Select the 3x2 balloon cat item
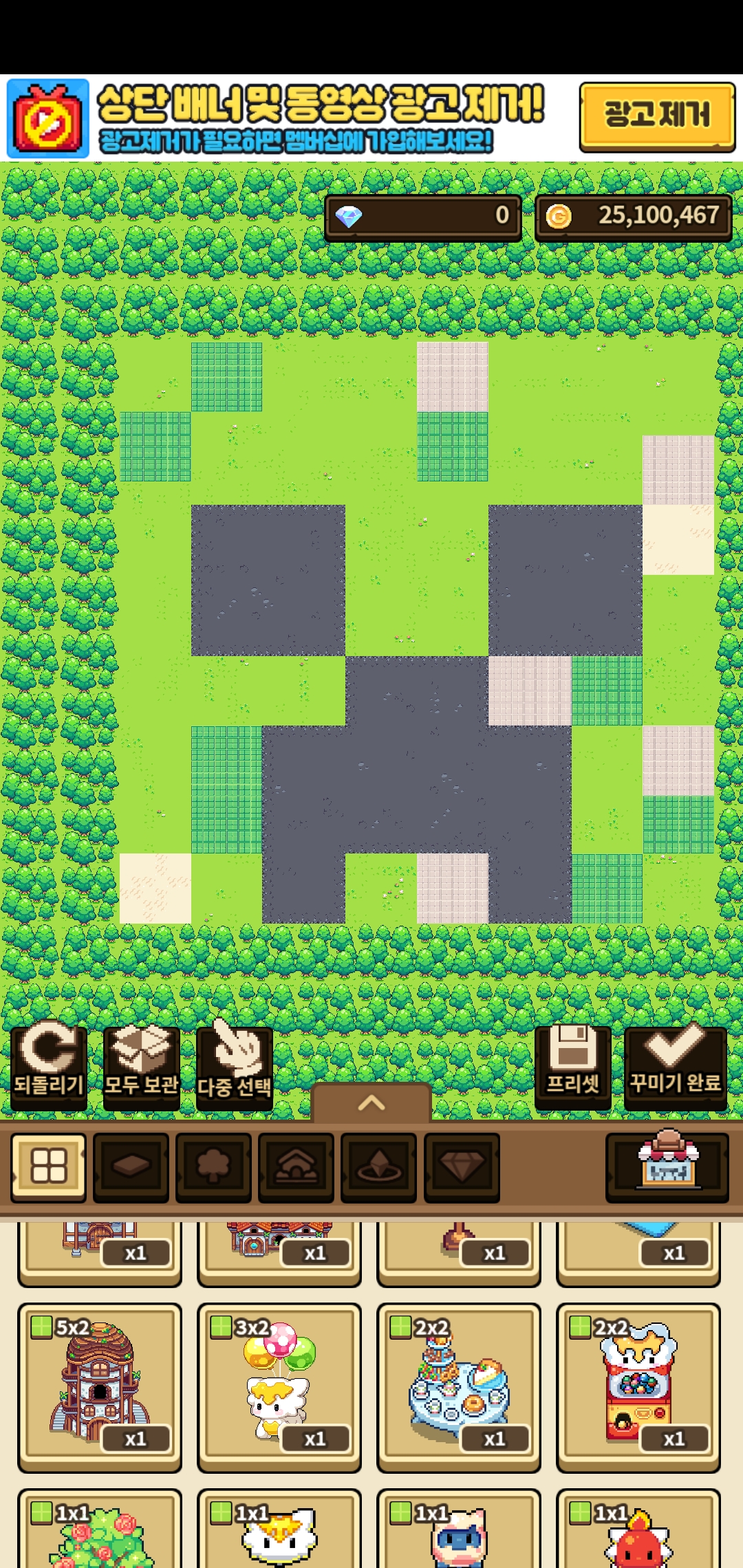This screenshot has height=1568, width=743. point(279,1386)
